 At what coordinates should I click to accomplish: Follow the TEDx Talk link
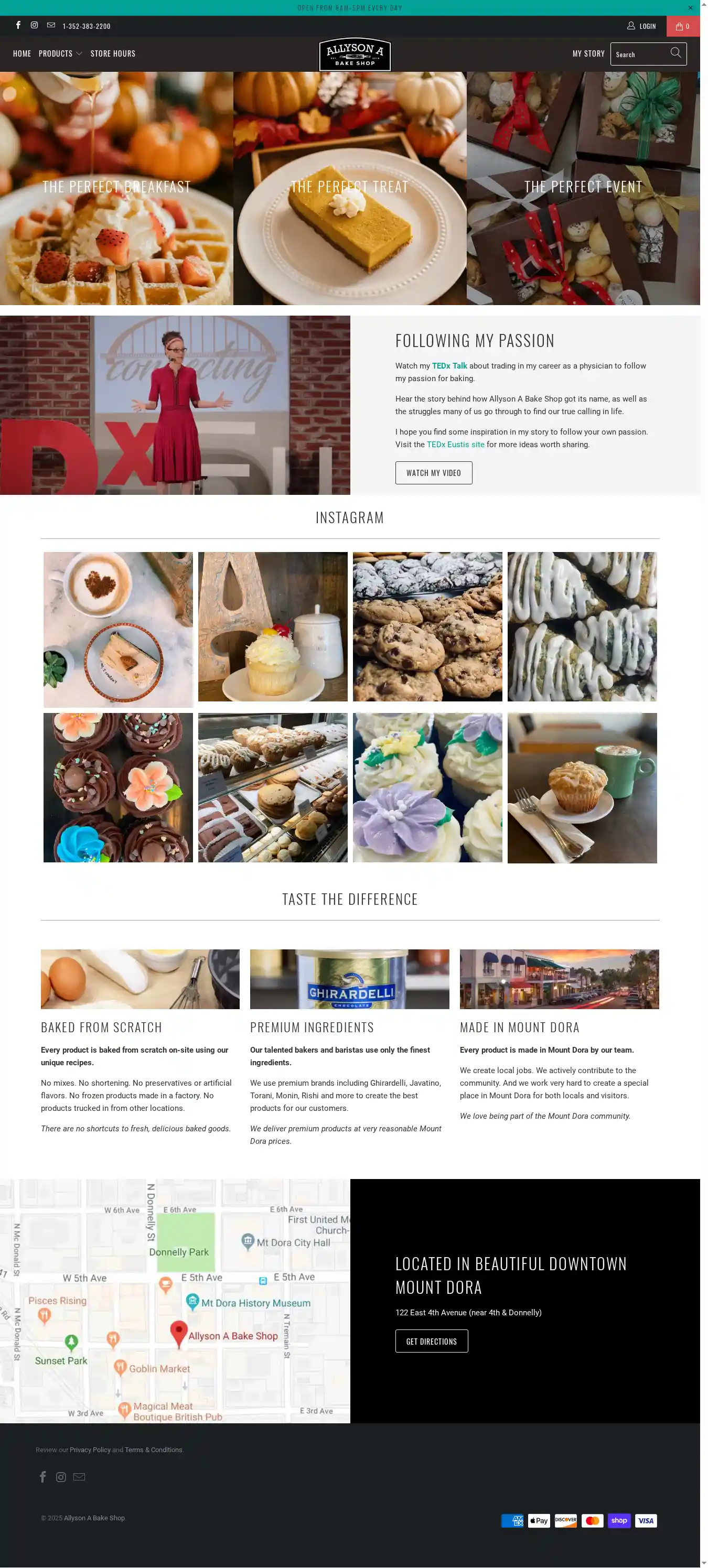[x=449, y=366]
